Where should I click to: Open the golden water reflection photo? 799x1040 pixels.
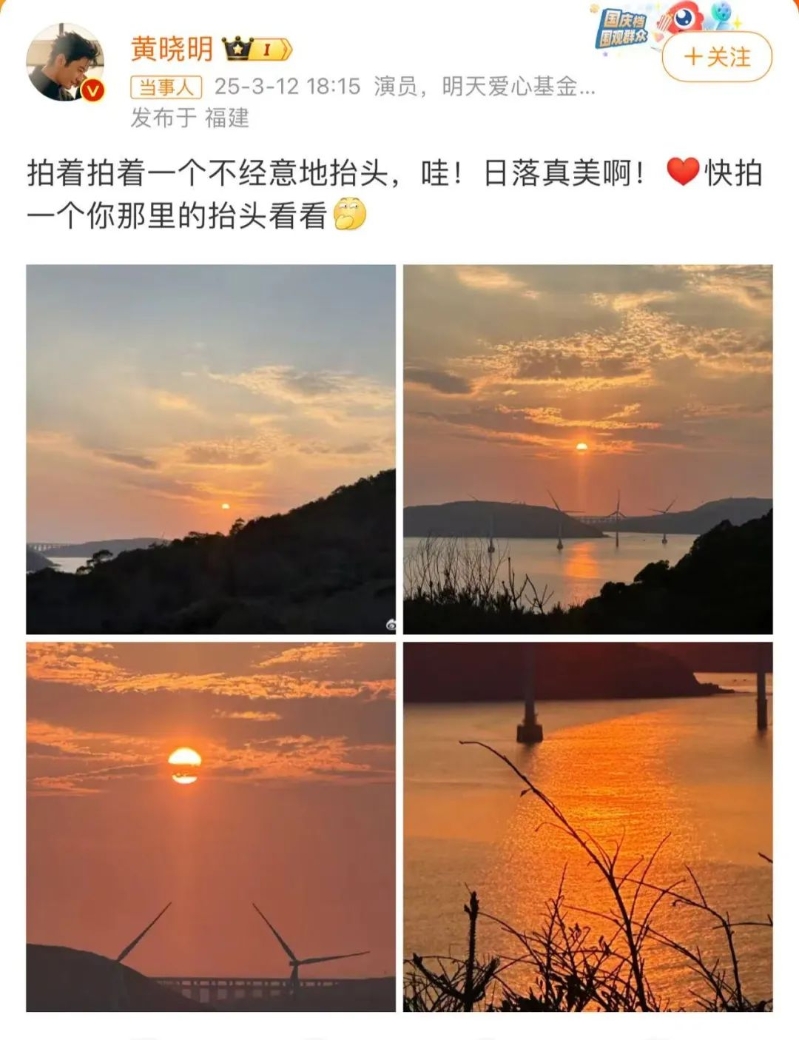595,830
